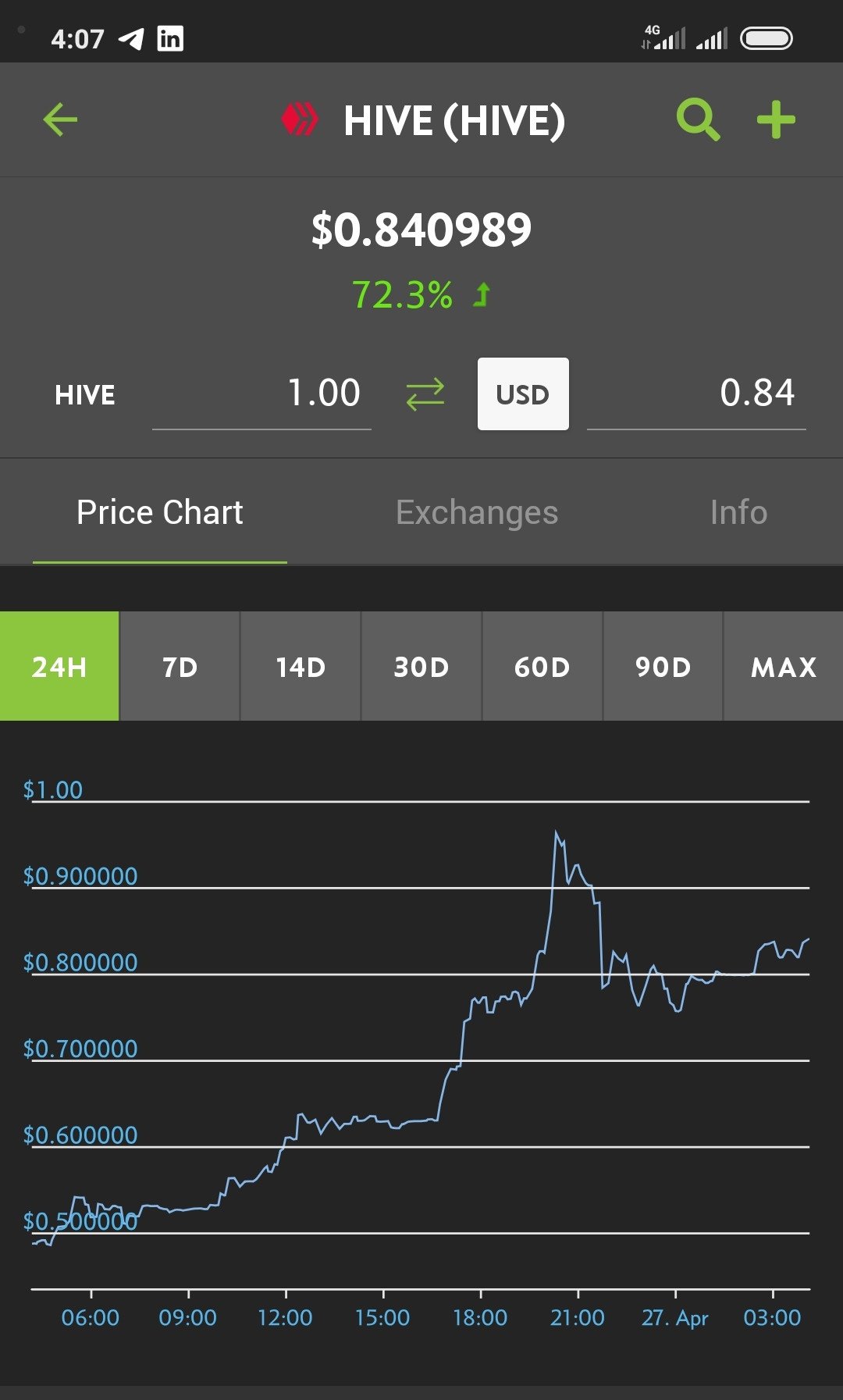This screenshot has height=1400, width=843.
Task: Edit the HIVE amount field
Action: 261,393
